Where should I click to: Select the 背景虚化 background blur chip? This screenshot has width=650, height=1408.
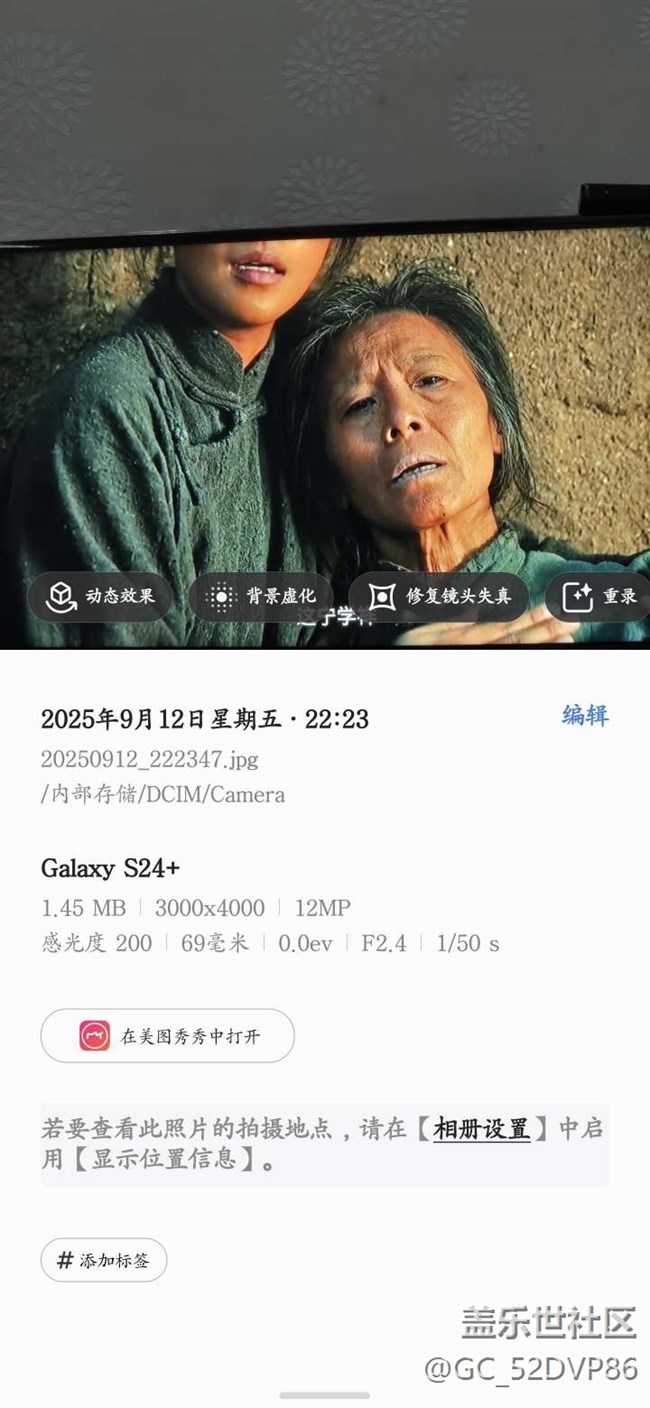coord(262,597)
